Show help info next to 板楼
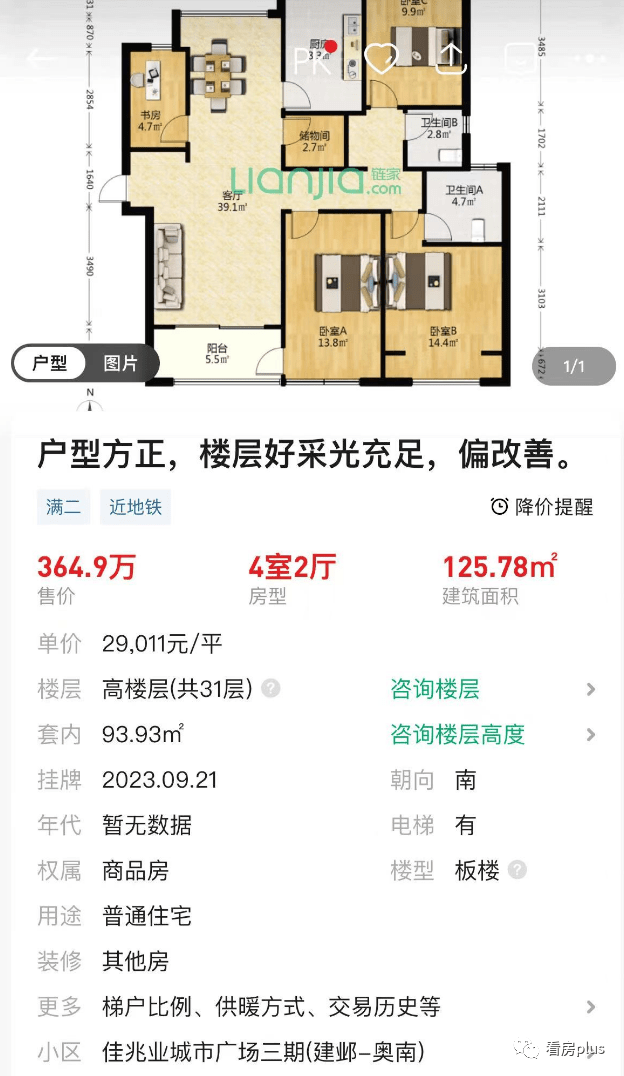 [x=517, y=871]
